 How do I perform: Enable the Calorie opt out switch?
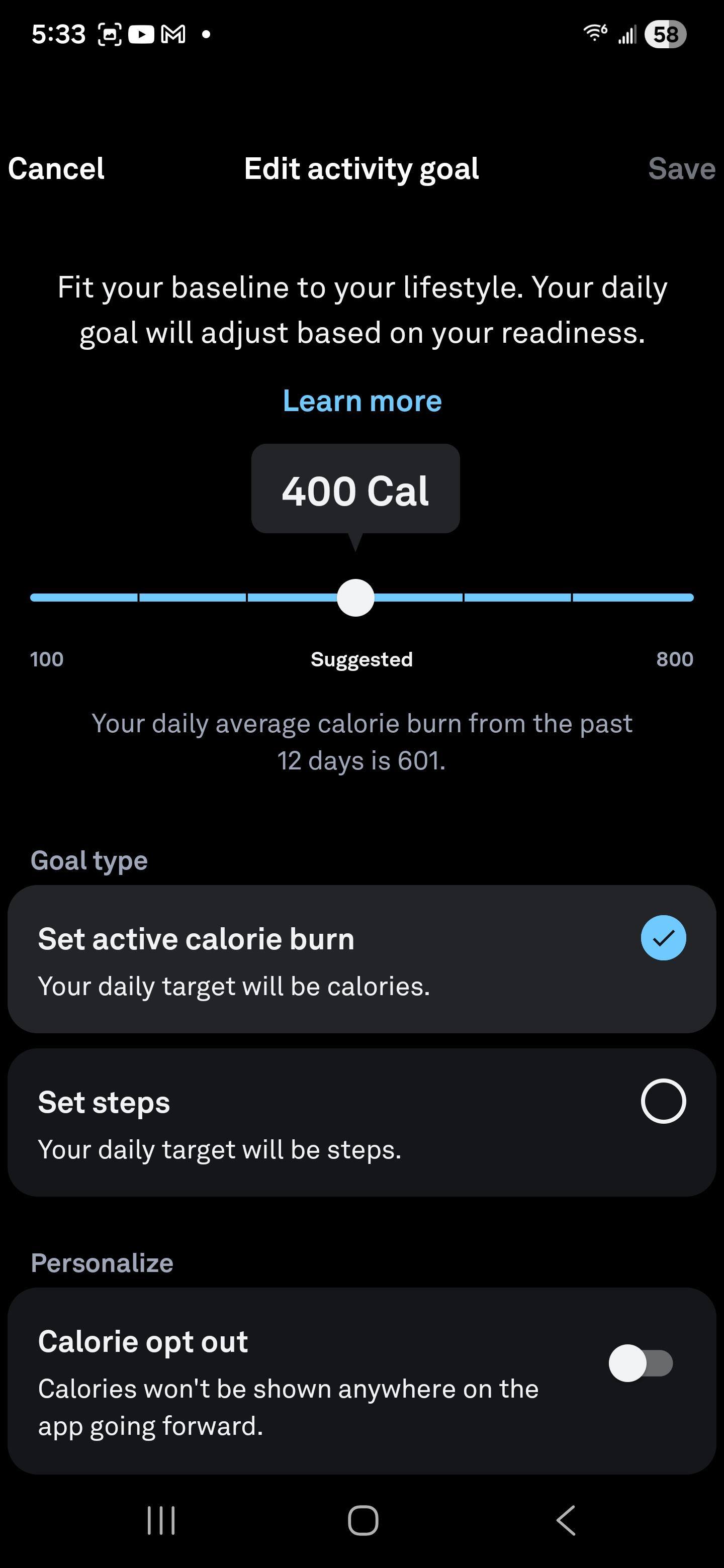pyautogui.click(x=641, y=1363)
